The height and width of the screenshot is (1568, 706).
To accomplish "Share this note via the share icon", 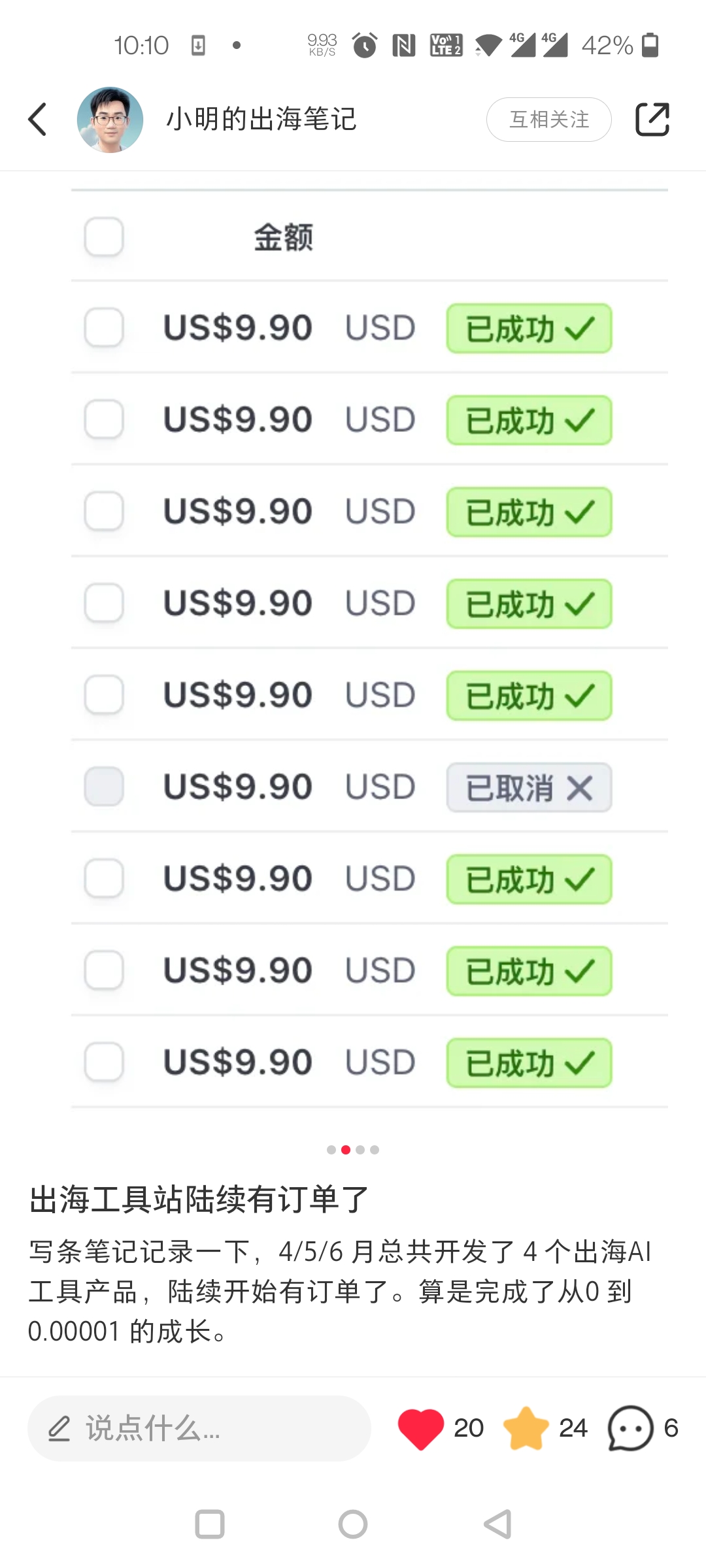I will (652, 120).
